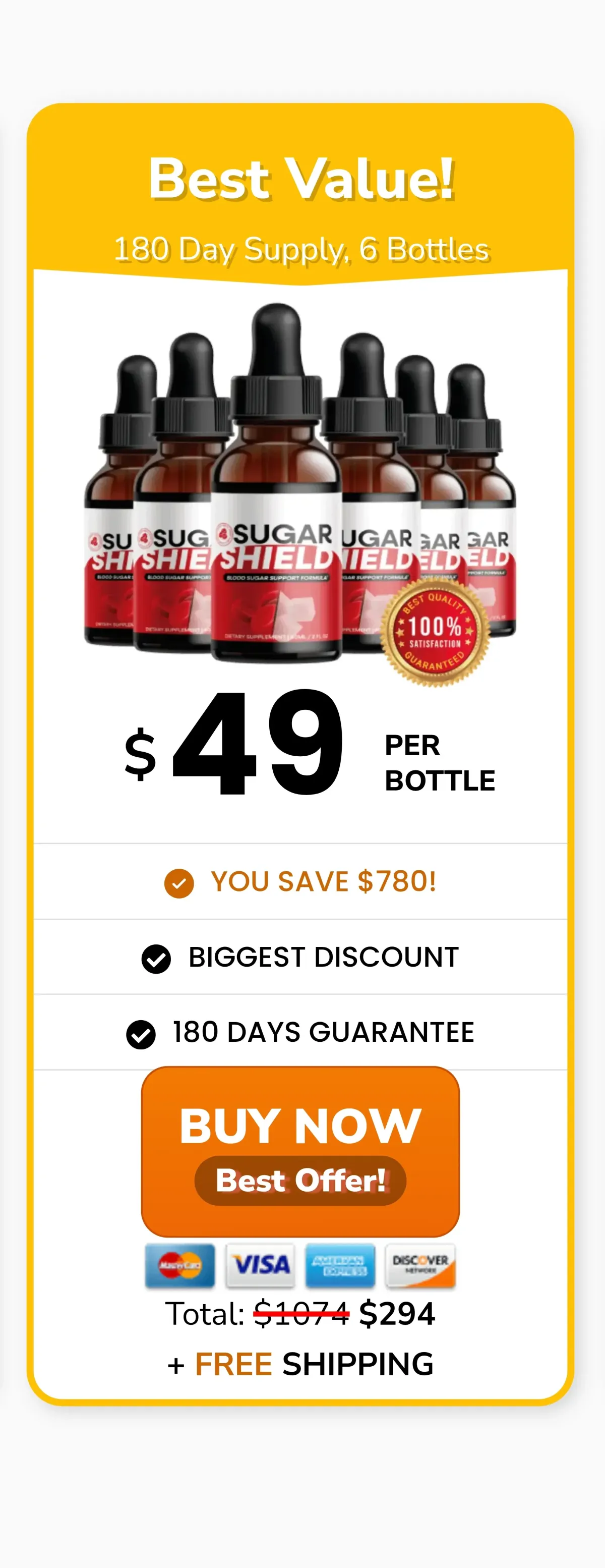This screenshot has width=605, height=1568.
Task: Click the BIGGEST DISCOUNT row
Action: point(301,956)
